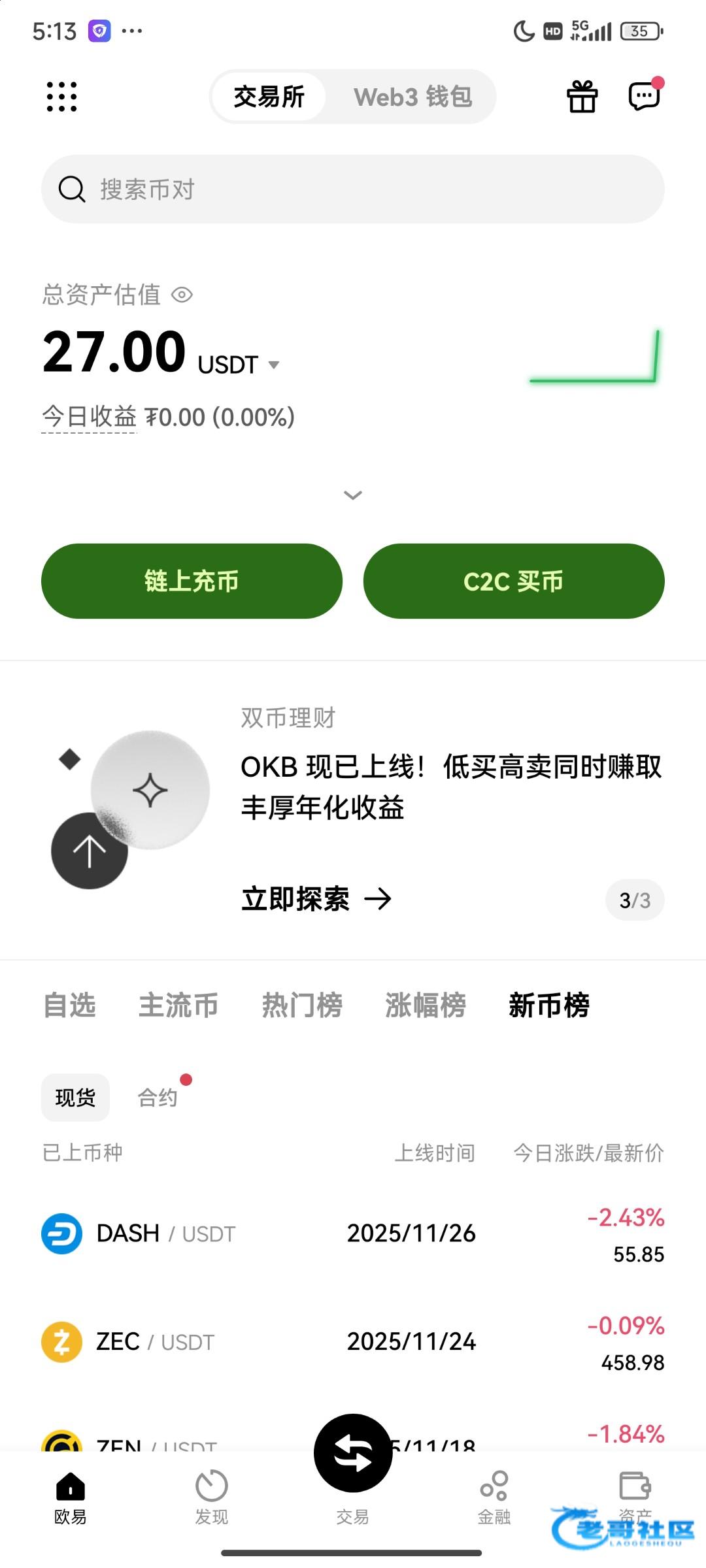Tap the 搜索币对 search box

[x=353, y=189]
